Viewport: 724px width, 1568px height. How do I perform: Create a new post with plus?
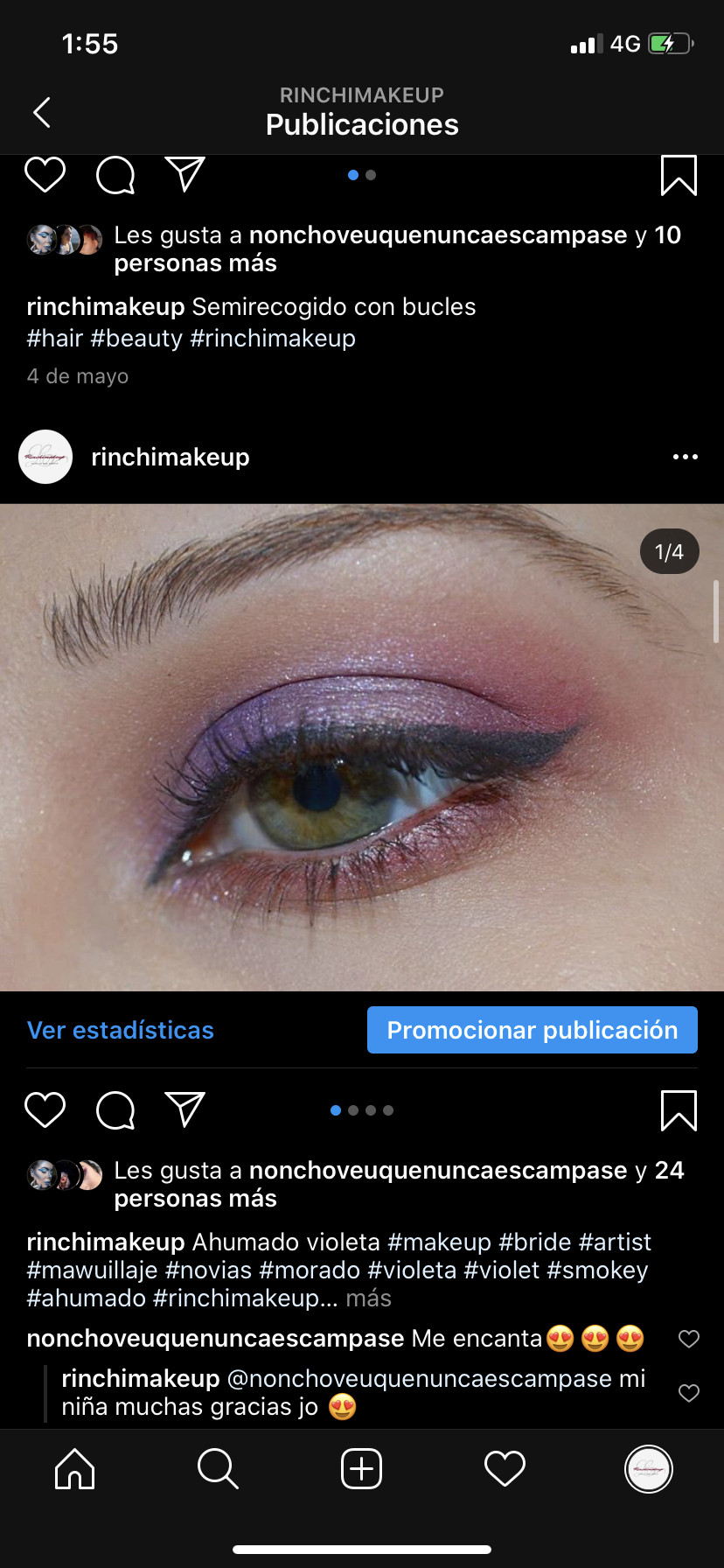[x=361, y=1468]
